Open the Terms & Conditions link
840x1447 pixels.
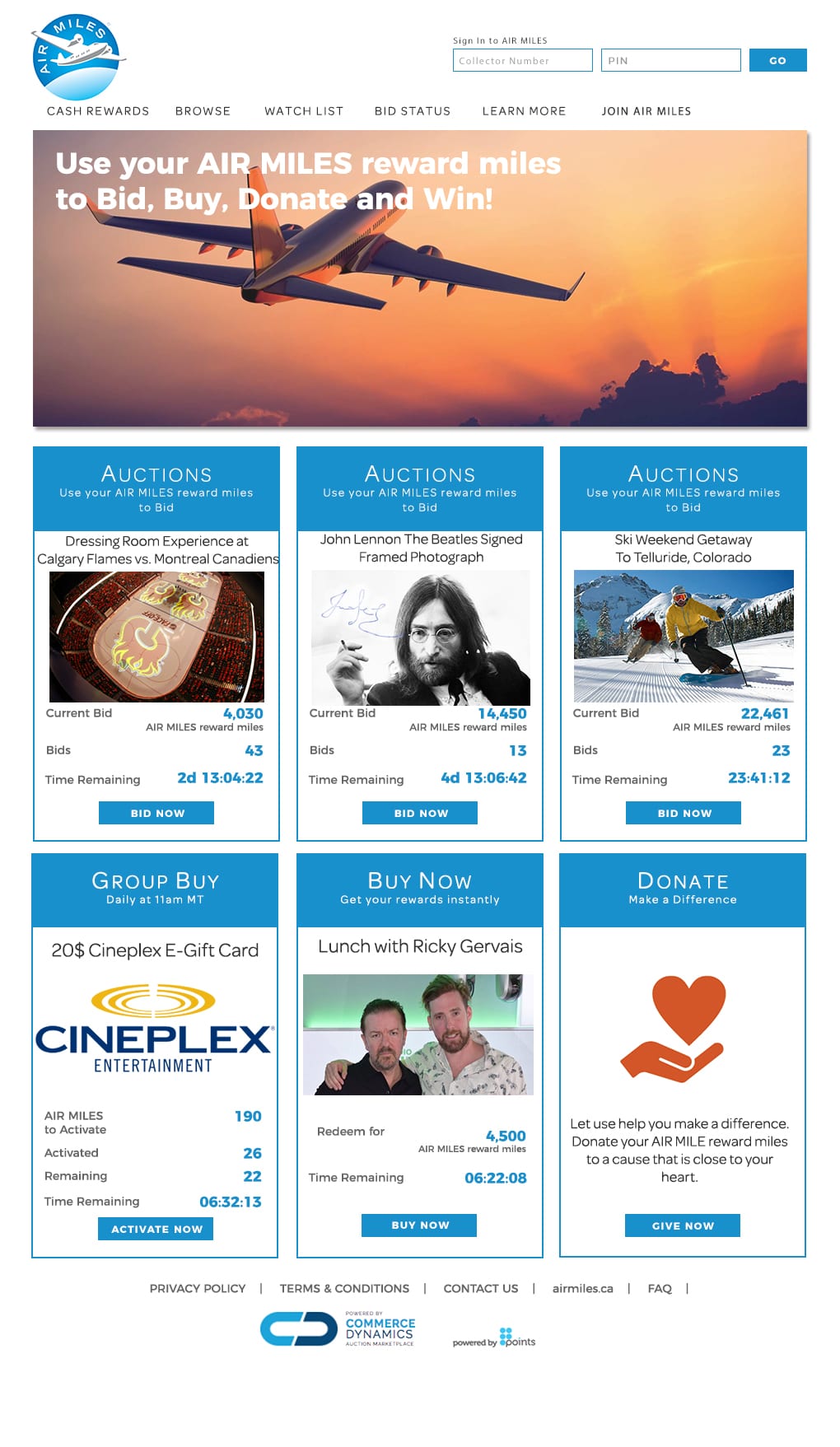(344, 1288)
